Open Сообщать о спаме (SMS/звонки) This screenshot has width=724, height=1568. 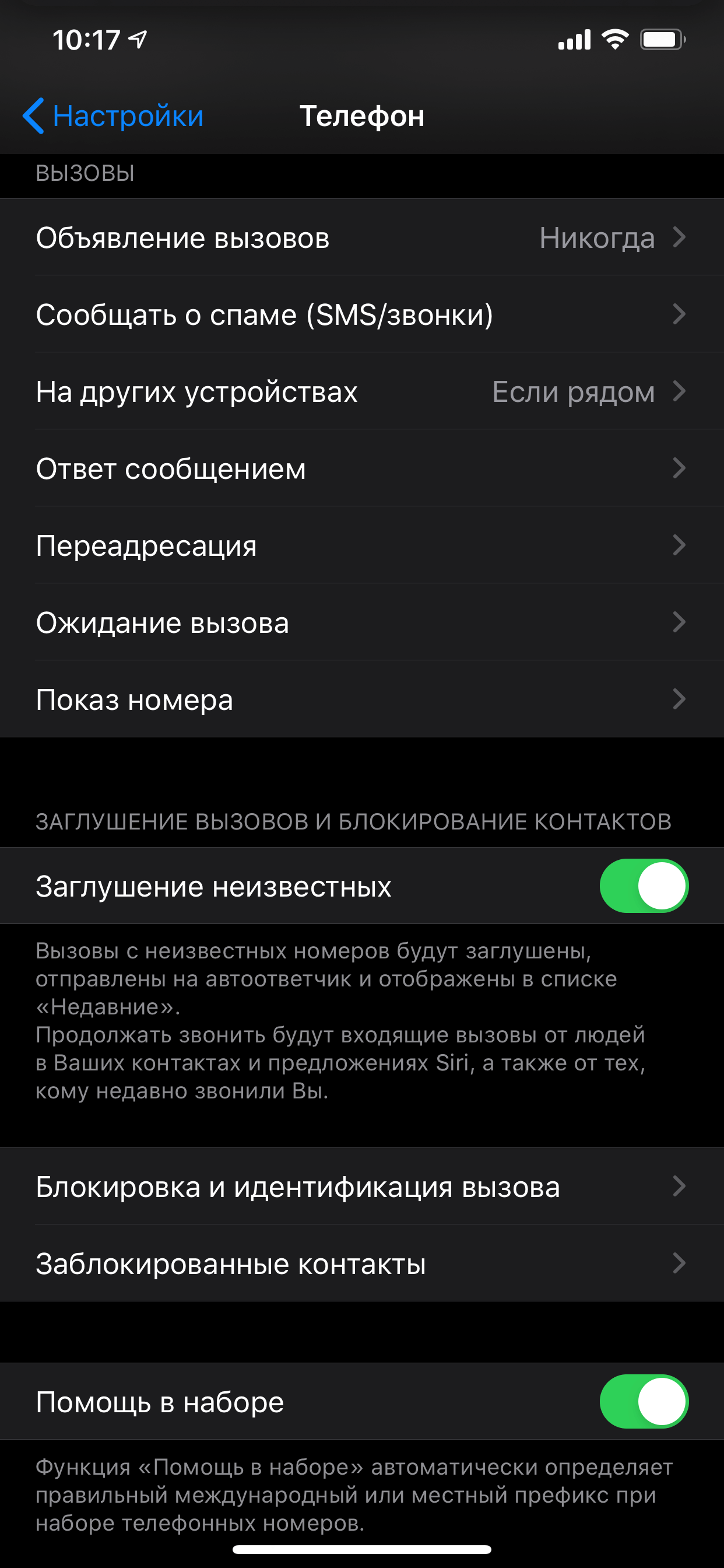click(x=361, y=314)
